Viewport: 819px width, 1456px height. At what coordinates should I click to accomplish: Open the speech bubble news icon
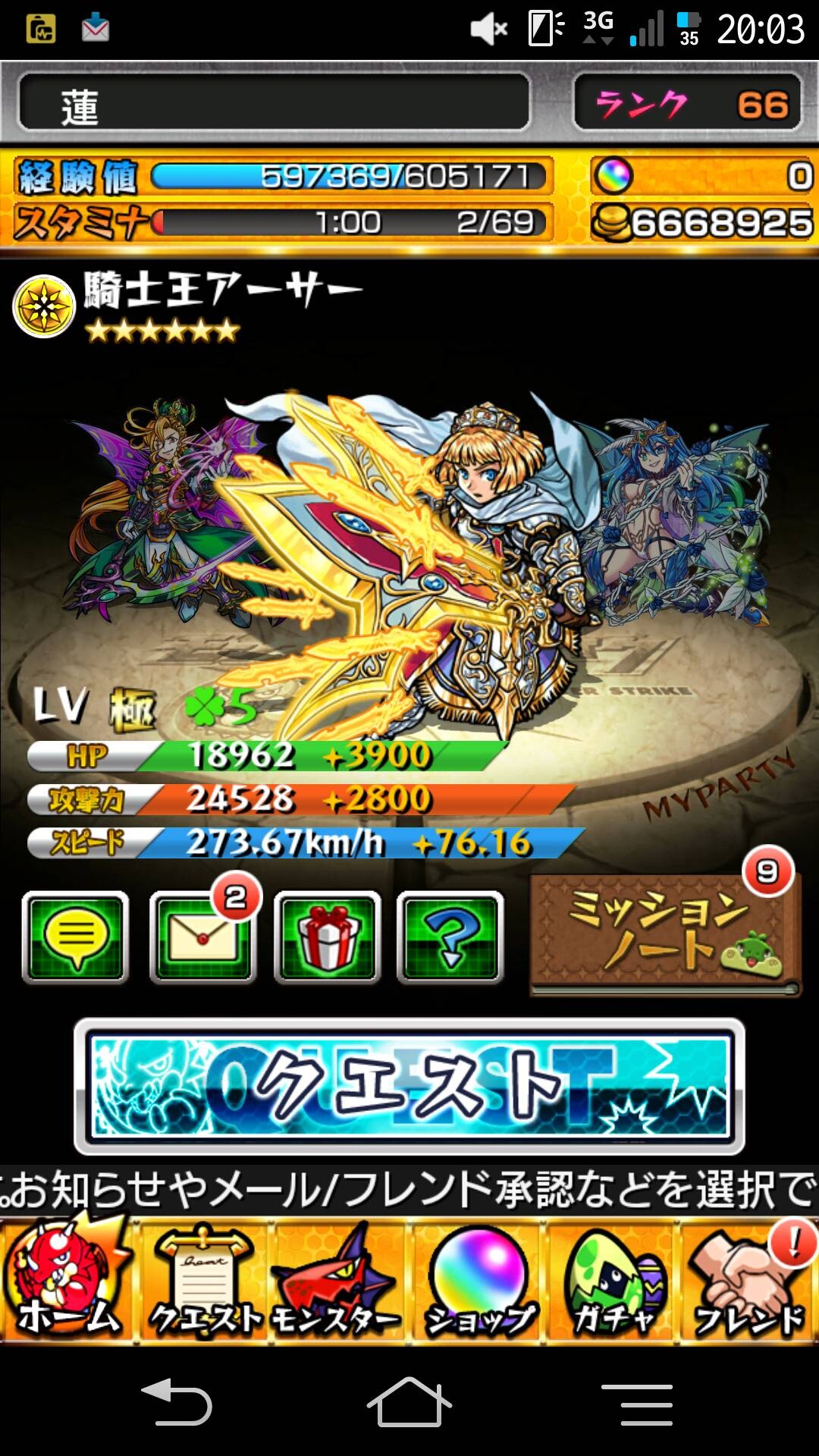pyautogui.click(x=75, y=937)
